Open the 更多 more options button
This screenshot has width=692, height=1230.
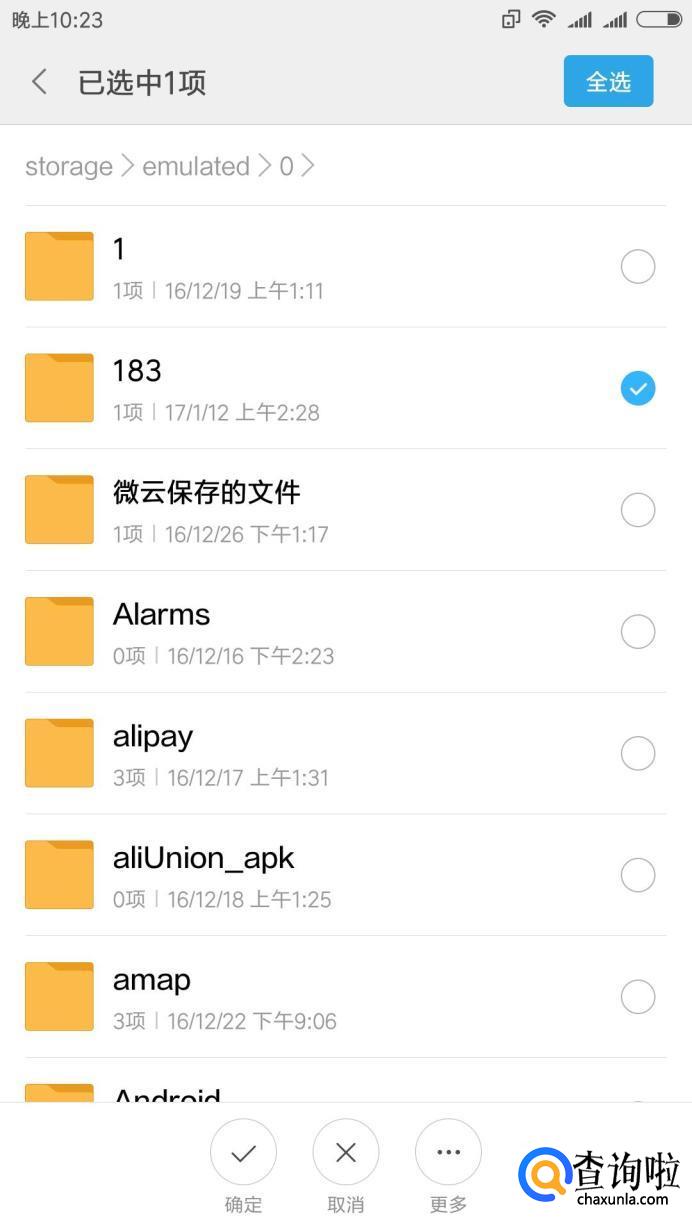(448, 1152)
